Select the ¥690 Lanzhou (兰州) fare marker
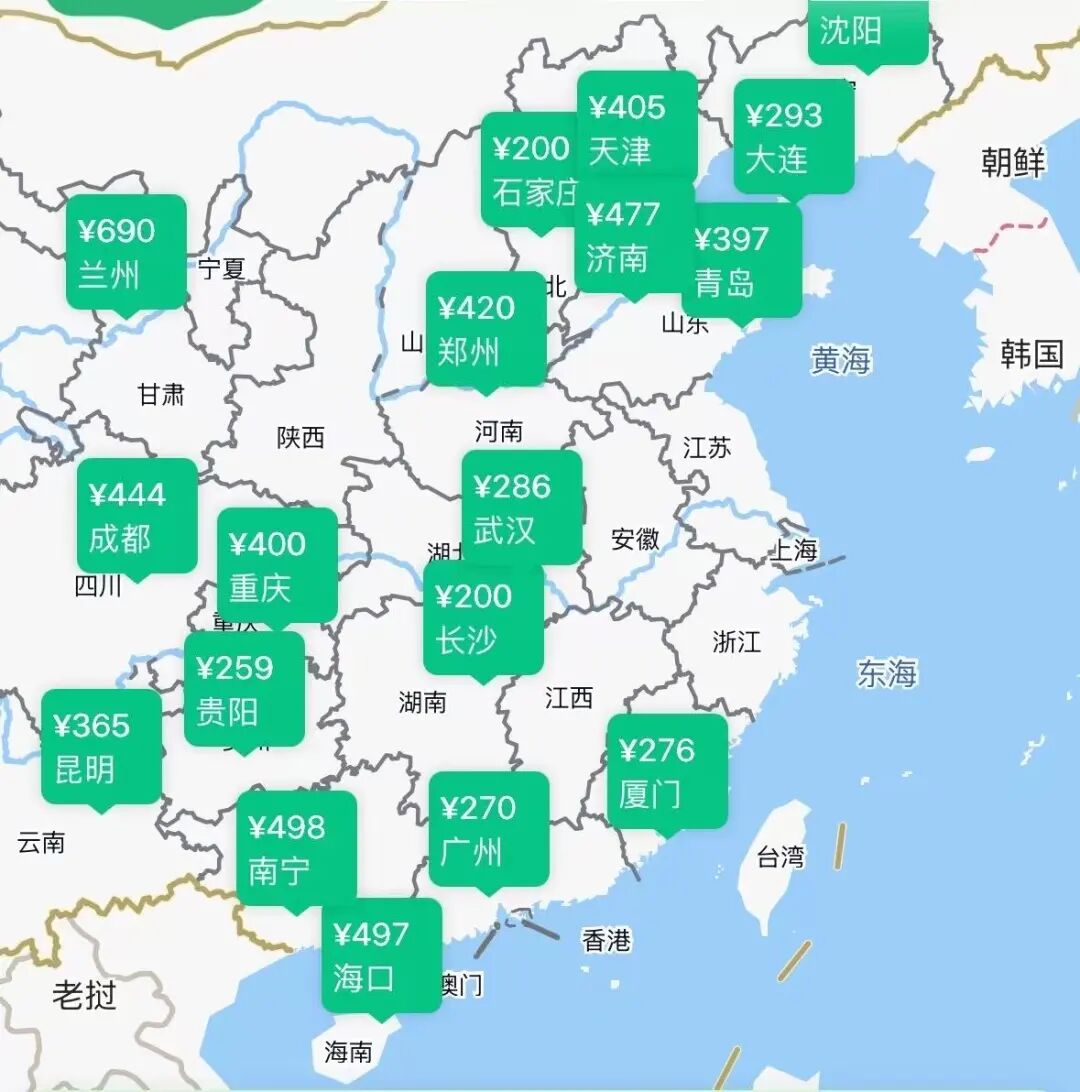This screenshot has width=1080, height=1092. [x=126, y=252]
